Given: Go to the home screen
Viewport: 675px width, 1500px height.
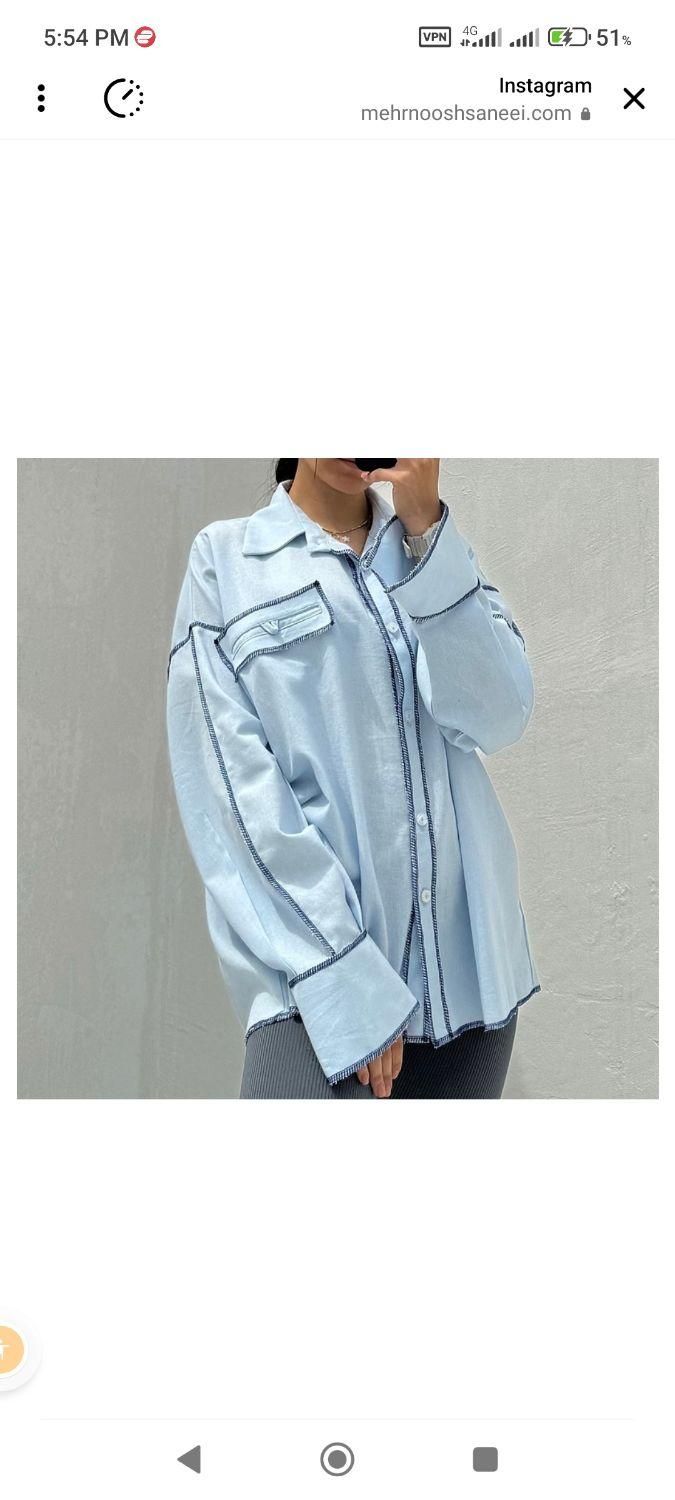Looking at the screenshot, I should (337, 1459).
